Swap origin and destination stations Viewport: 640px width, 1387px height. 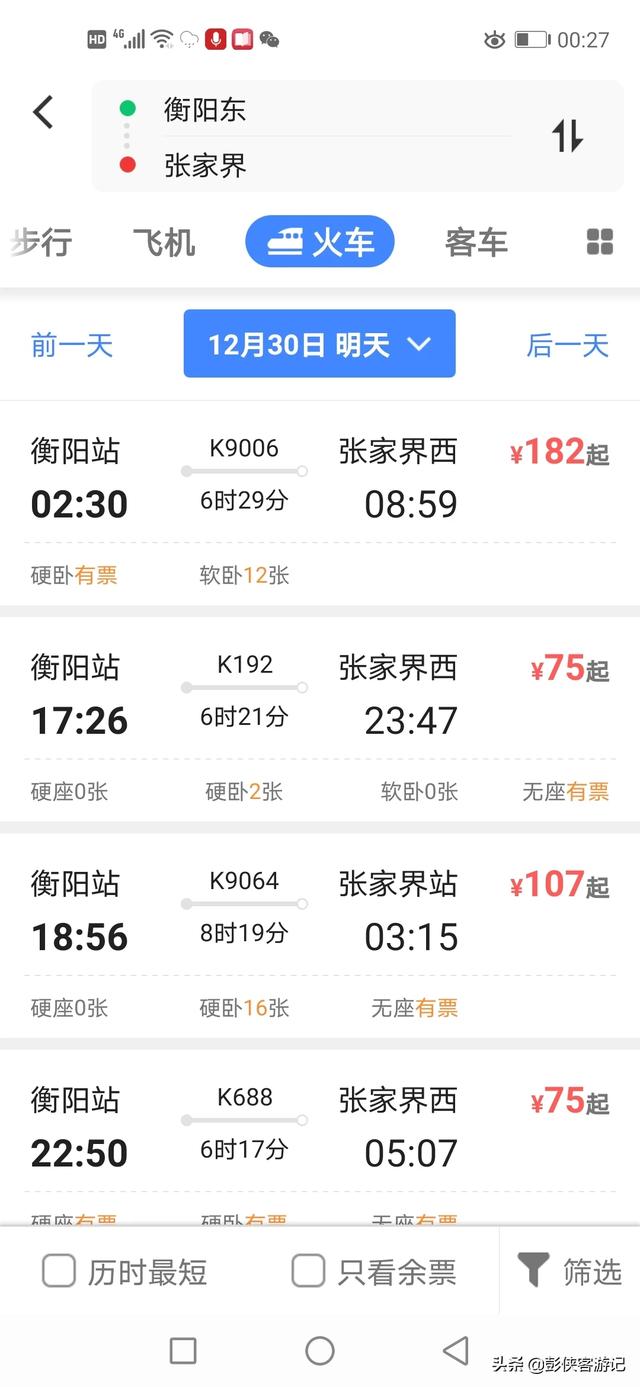[568, 135]
